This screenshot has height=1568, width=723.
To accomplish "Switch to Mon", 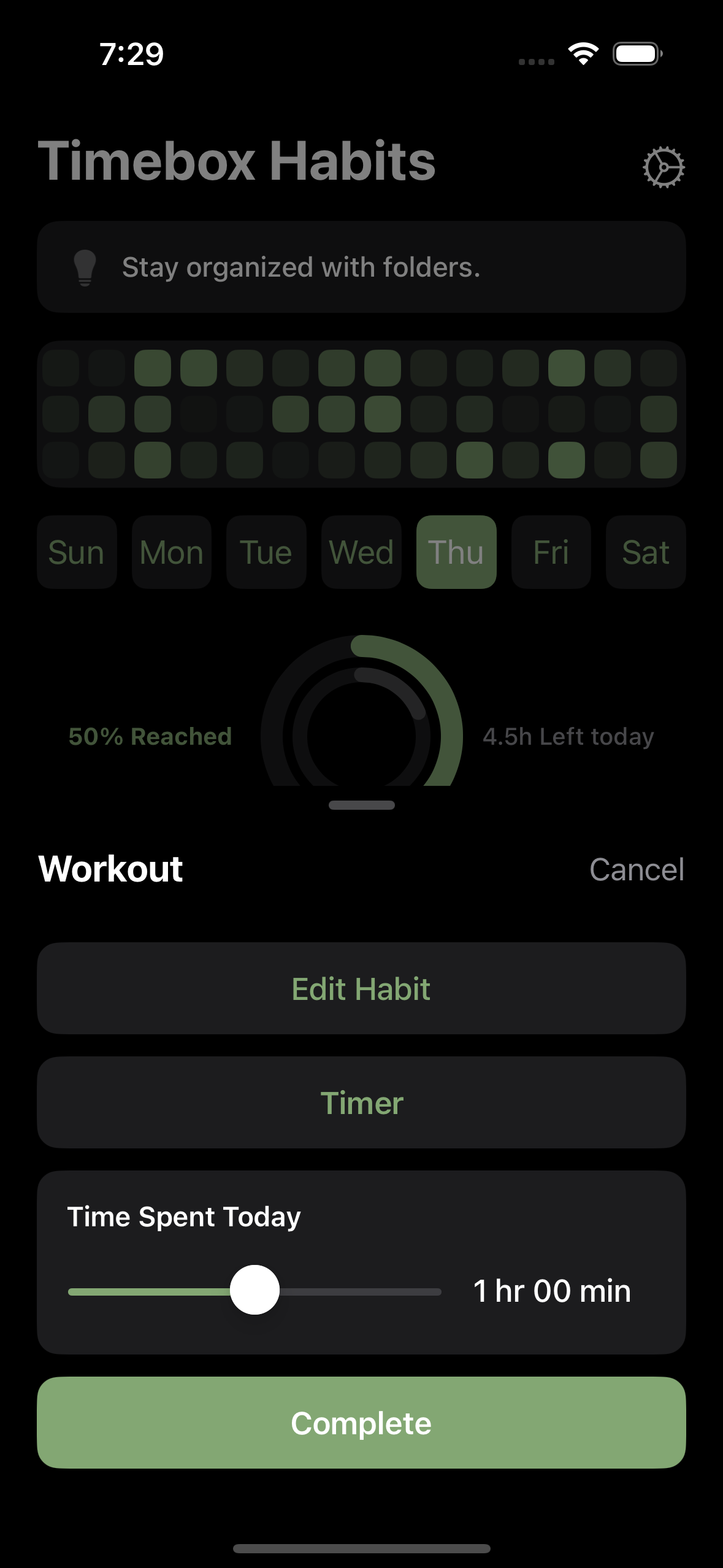I will (172, 552).
